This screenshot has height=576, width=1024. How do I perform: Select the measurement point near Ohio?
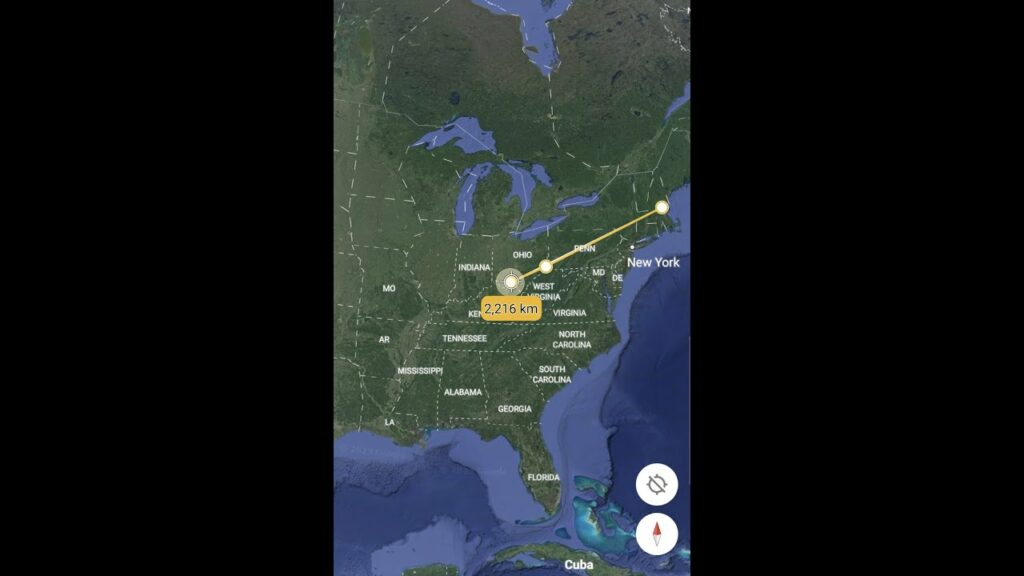tap(546, 266)
